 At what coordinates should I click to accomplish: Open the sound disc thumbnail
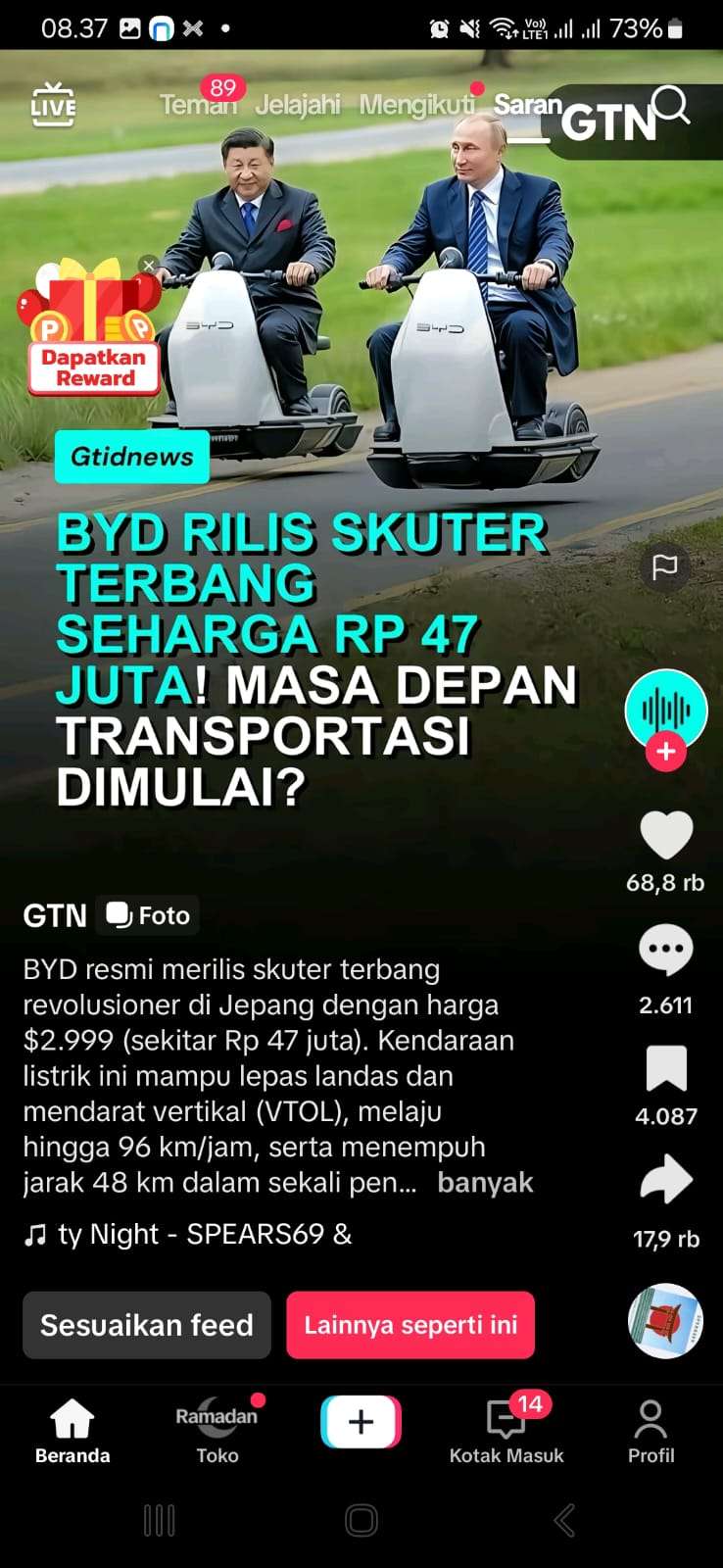[x=665, y=1320]
